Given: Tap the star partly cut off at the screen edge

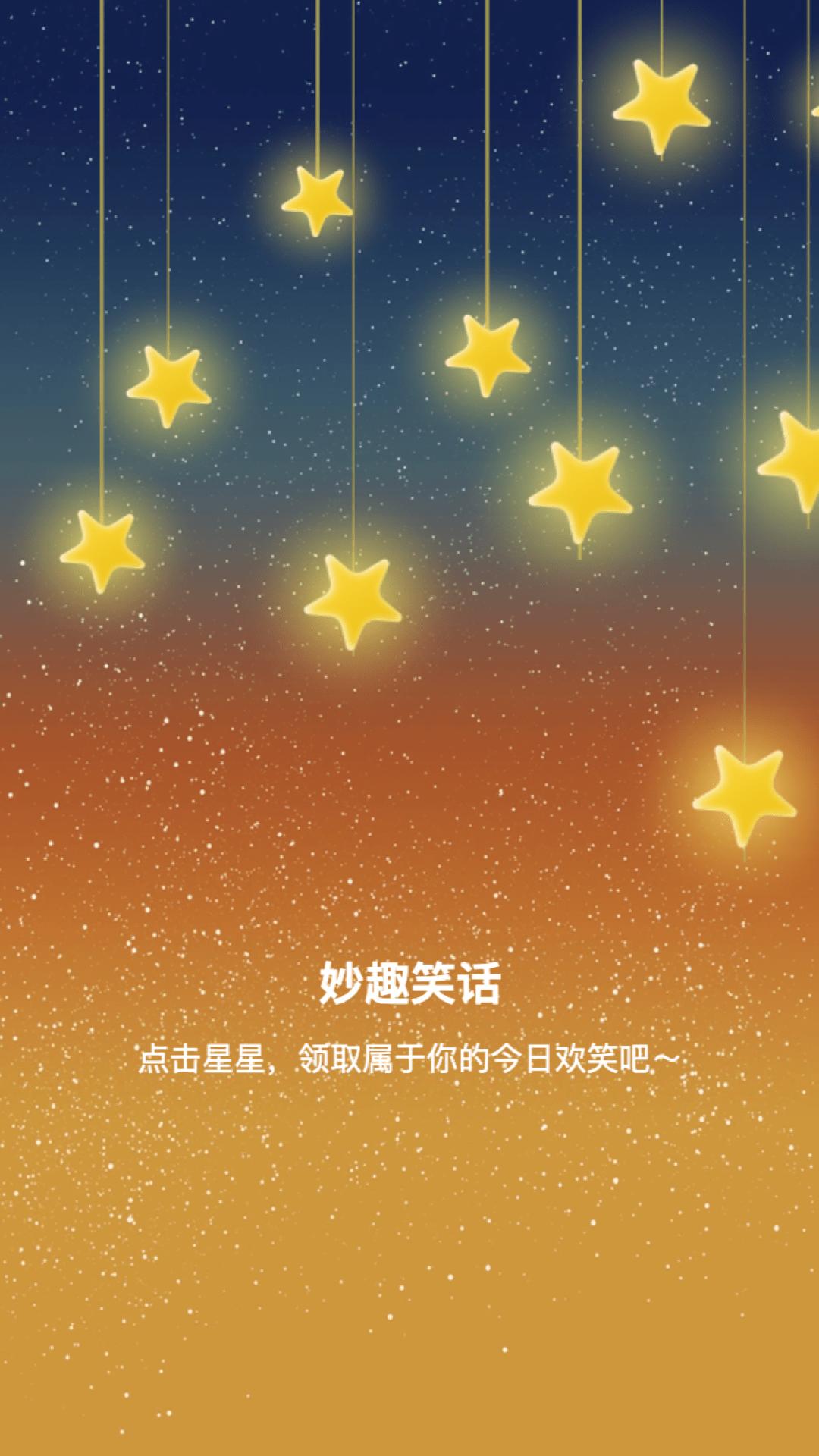Looking at the screenshot, I should (x=790, y=460).
